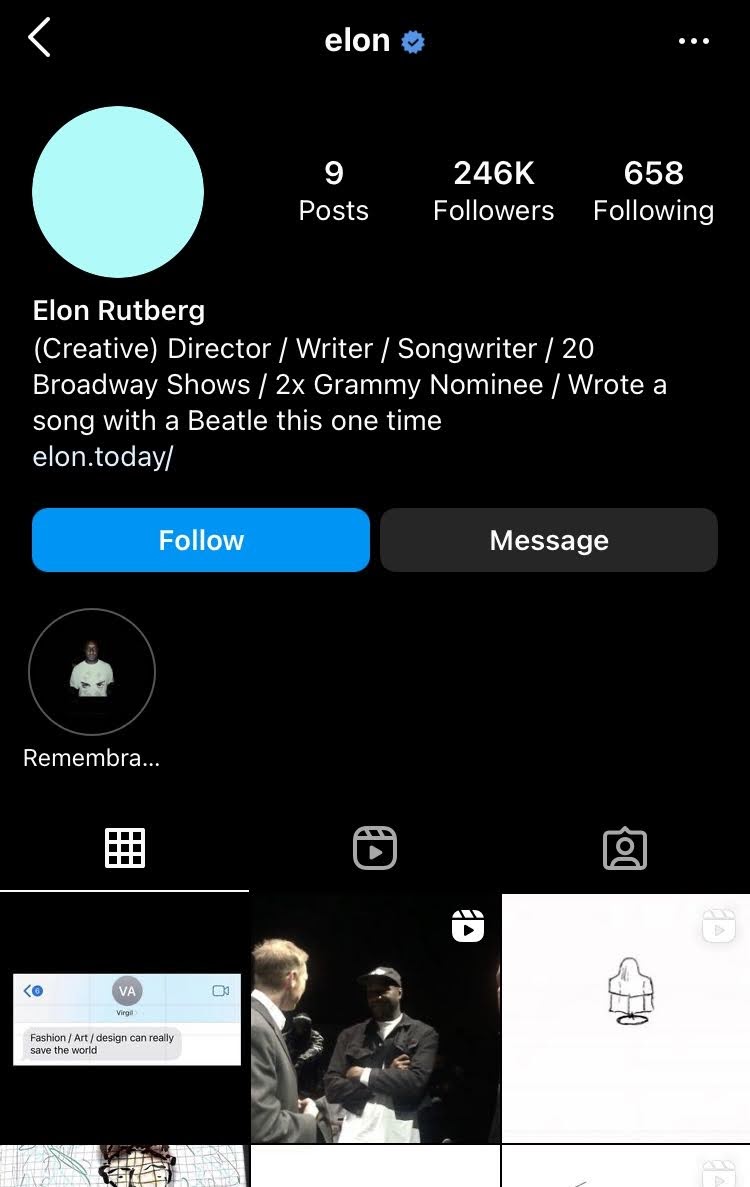Image resolution: width=750 pixels, height=1187 pixels.
Task: View the Remembrance story highlight
Action: (92, 672)
